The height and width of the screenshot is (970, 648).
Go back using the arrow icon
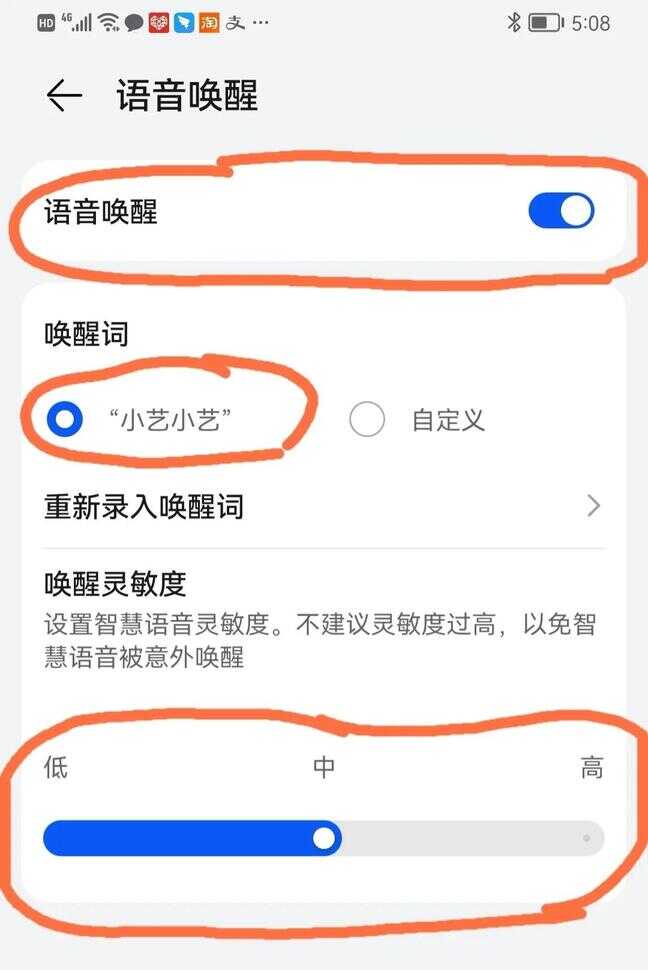tap(64, 96)
